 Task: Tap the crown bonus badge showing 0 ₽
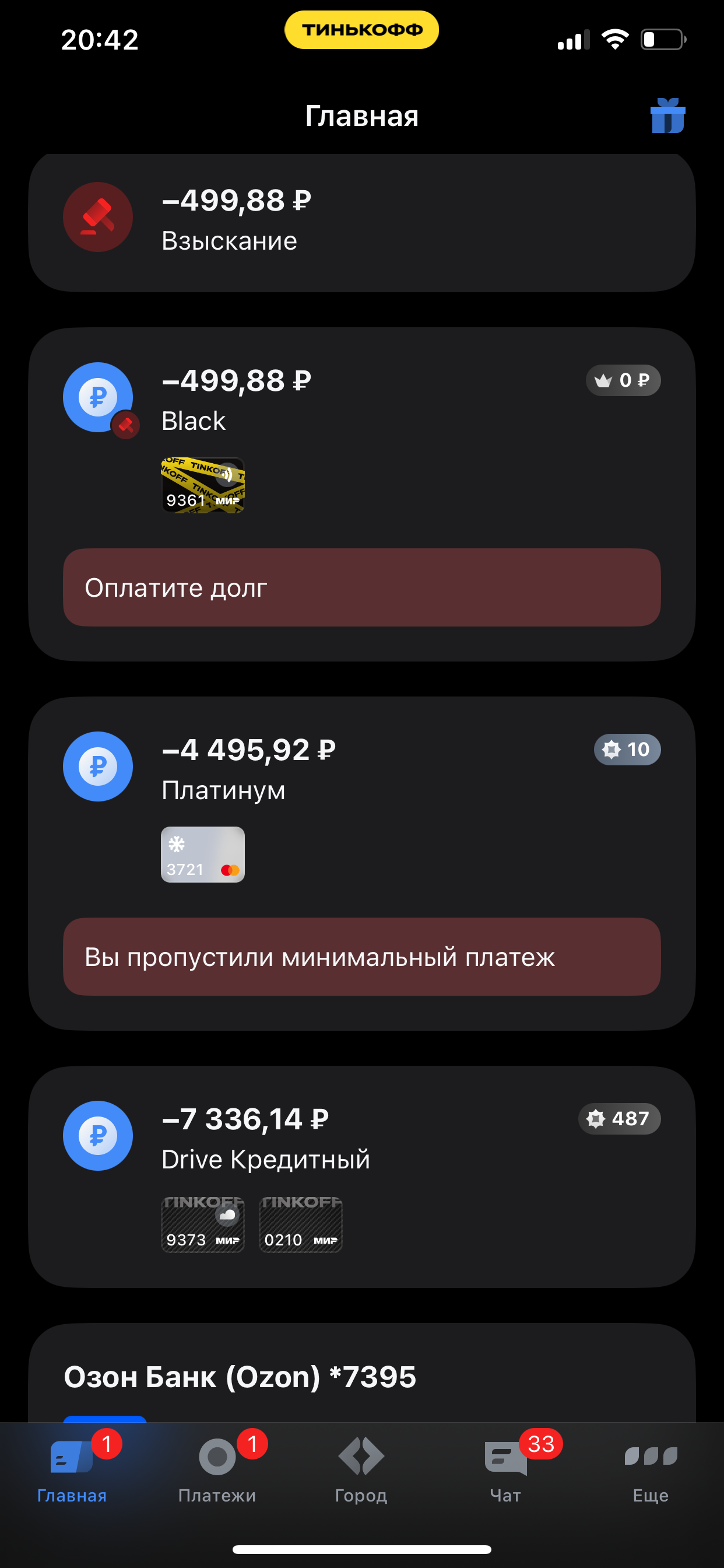[623, 380]
